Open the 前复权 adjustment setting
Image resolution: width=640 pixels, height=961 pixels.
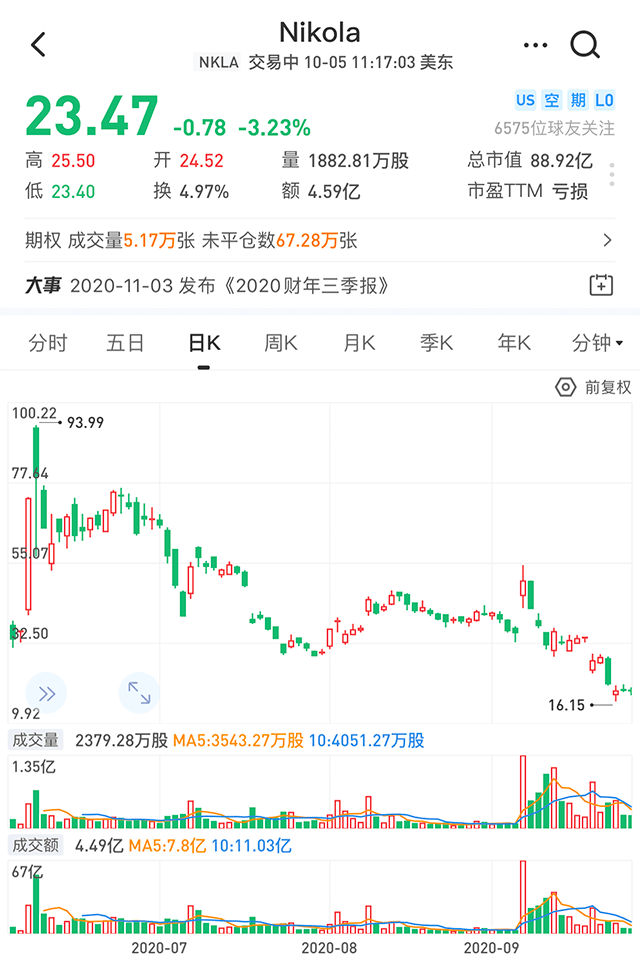pyautogui.click(x=594, y=387)
